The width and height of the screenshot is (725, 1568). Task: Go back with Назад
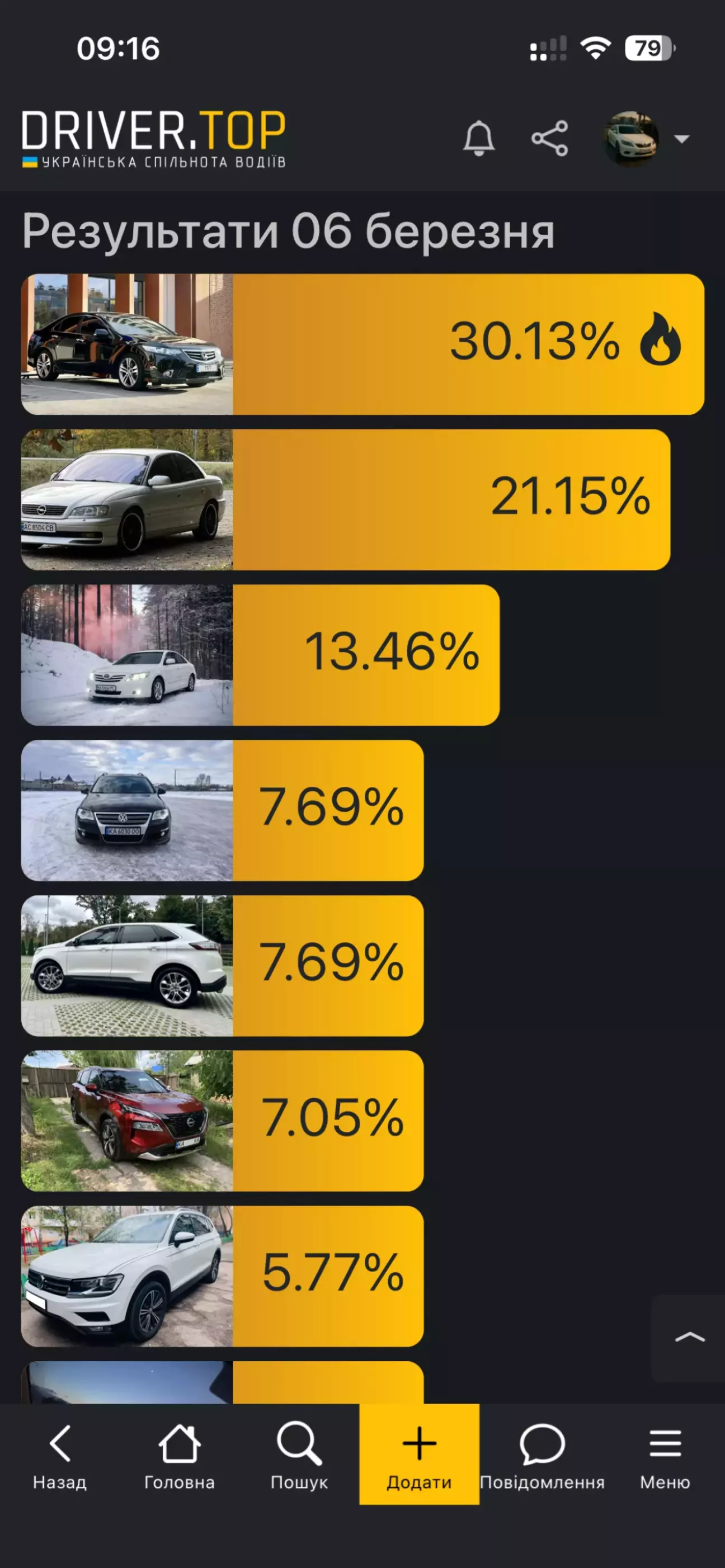60,1456
